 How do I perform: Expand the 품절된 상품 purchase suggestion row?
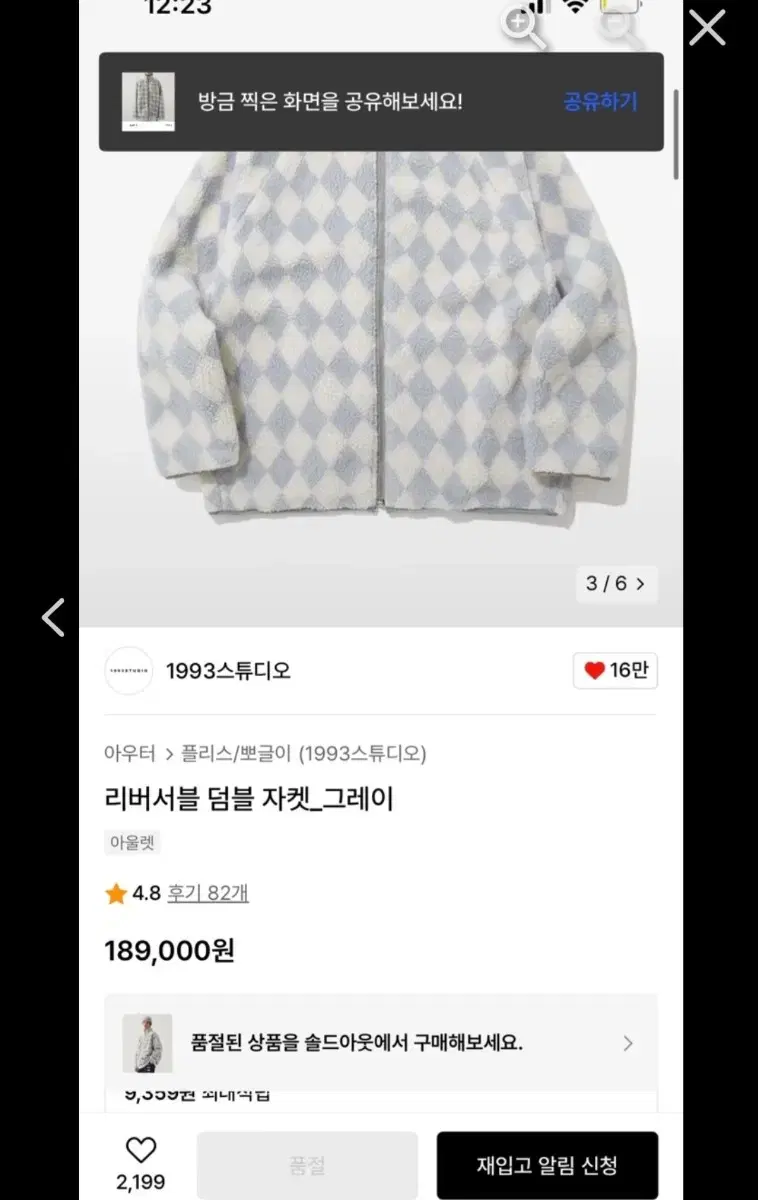(x=380, y=1043)
